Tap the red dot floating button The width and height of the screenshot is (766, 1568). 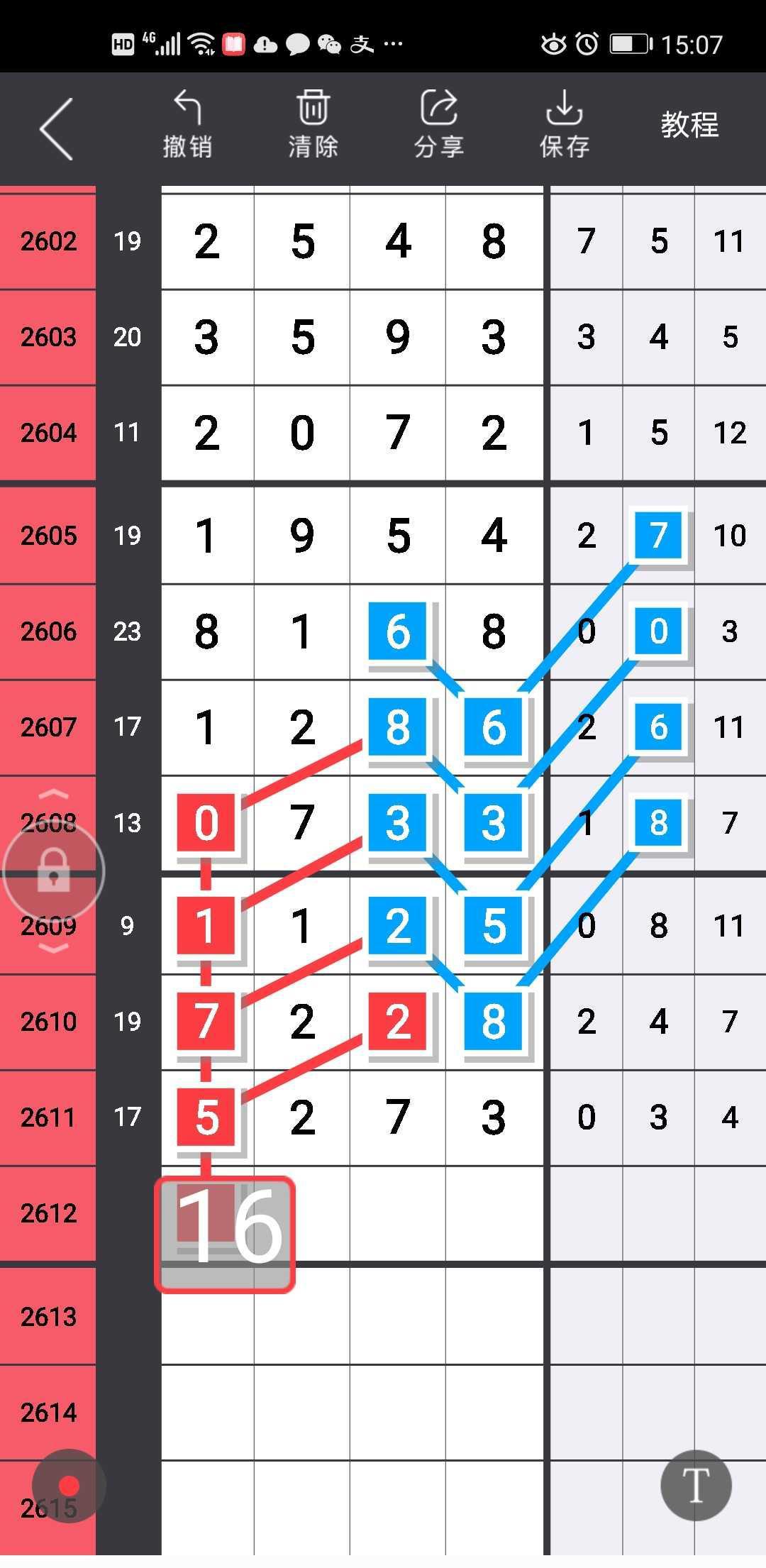tap(69, 1484)
